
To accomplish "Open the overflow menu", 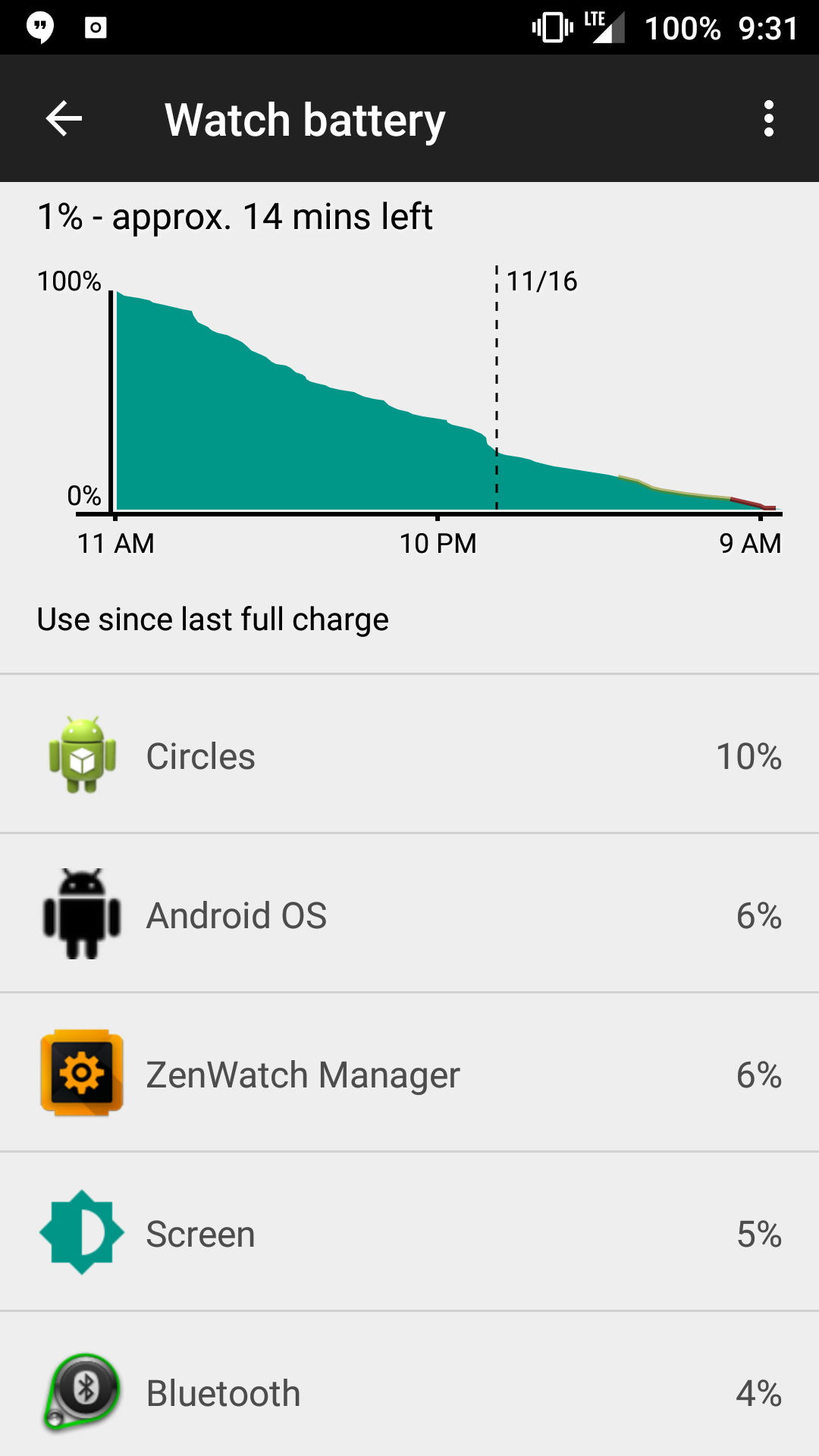I will pyautogui.click(x=768, y=119).
